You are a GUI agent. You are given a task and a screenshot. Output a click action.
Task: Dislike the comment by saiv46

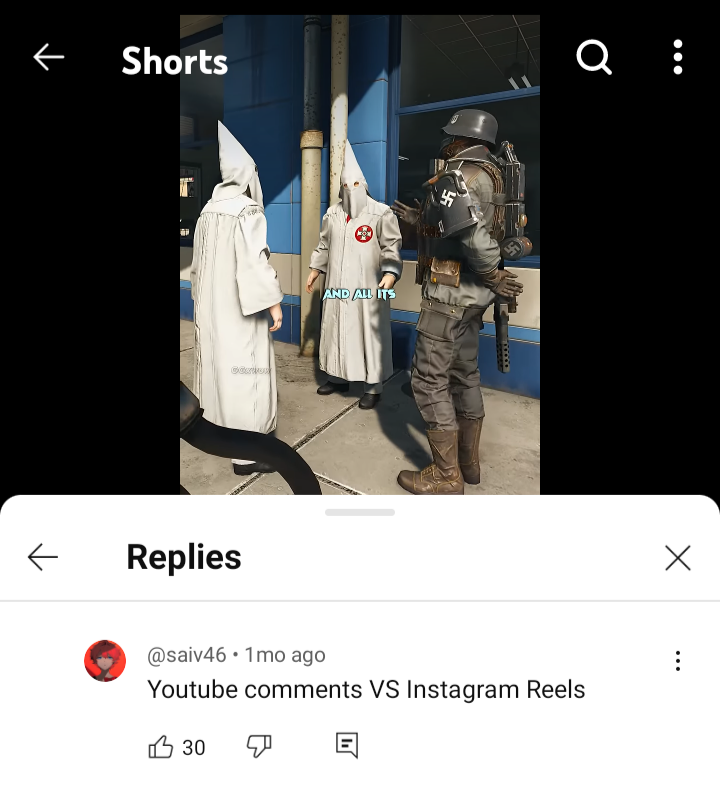click(259, 746)
